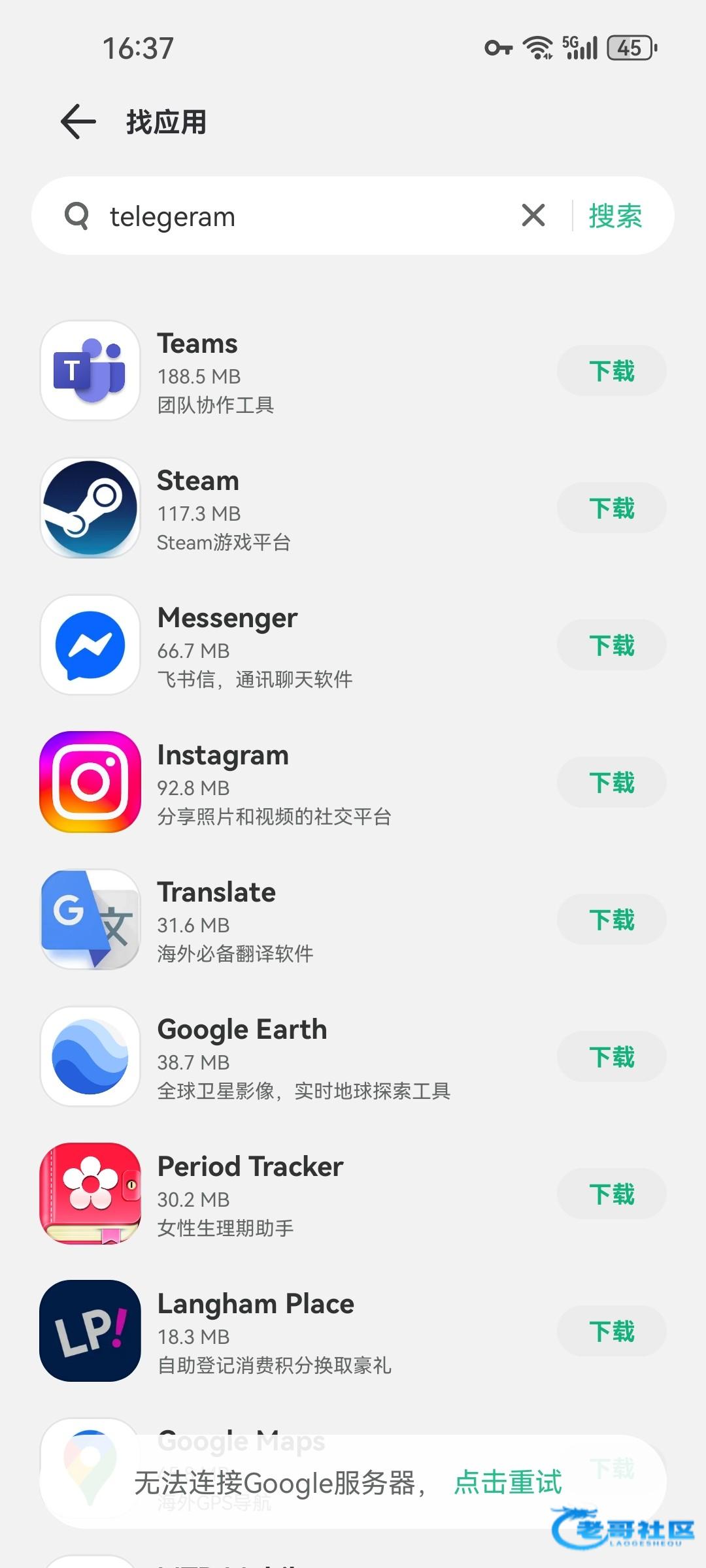Download the Steam app
The height and width of the screenshot is (1568, 706).
tap(612, 508)
